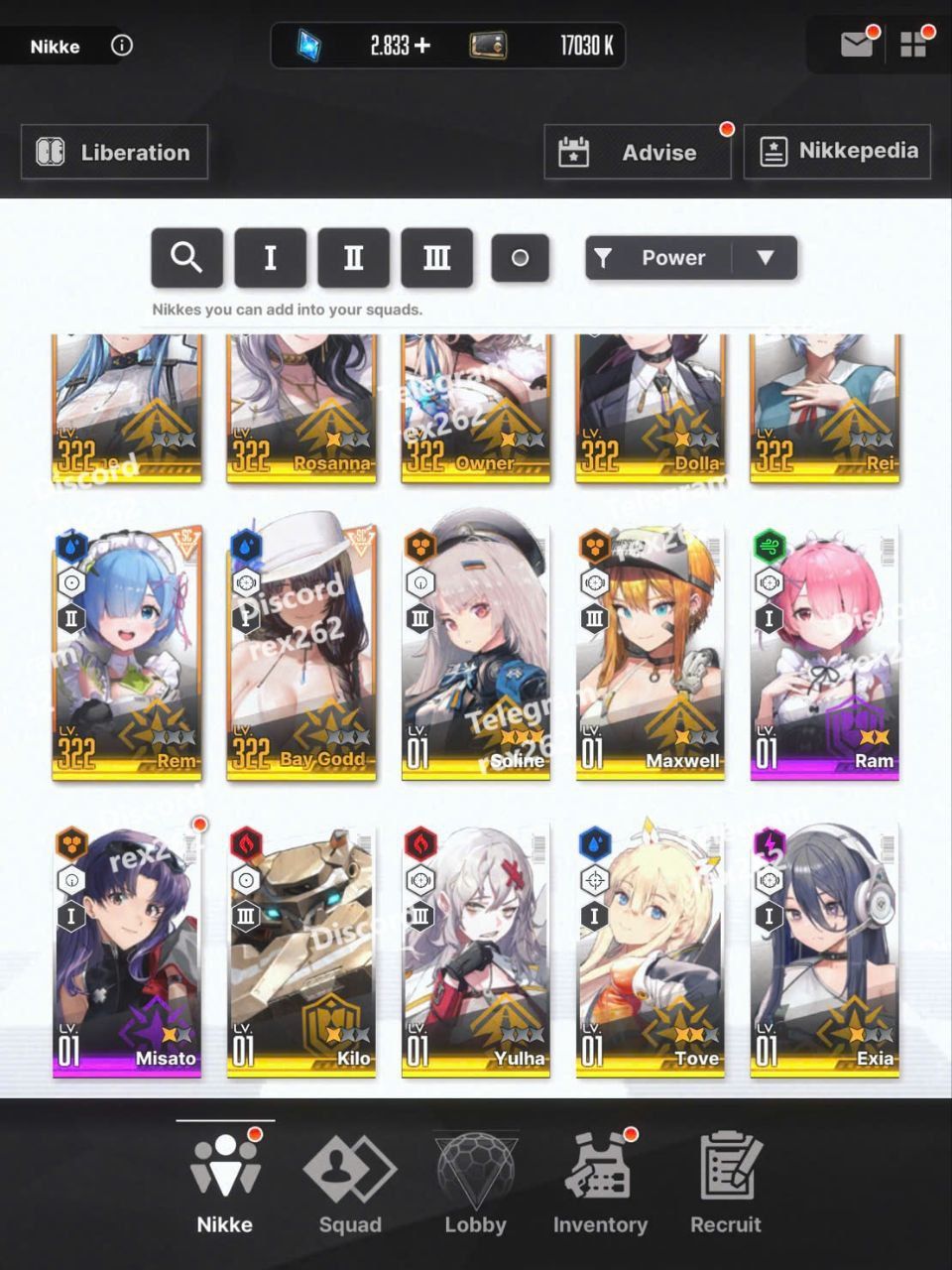The height and width of the screenshot is (1270, 952).
Task: Open the Inventory tab
Action: pyautogui.click(x=600, y=1183)
